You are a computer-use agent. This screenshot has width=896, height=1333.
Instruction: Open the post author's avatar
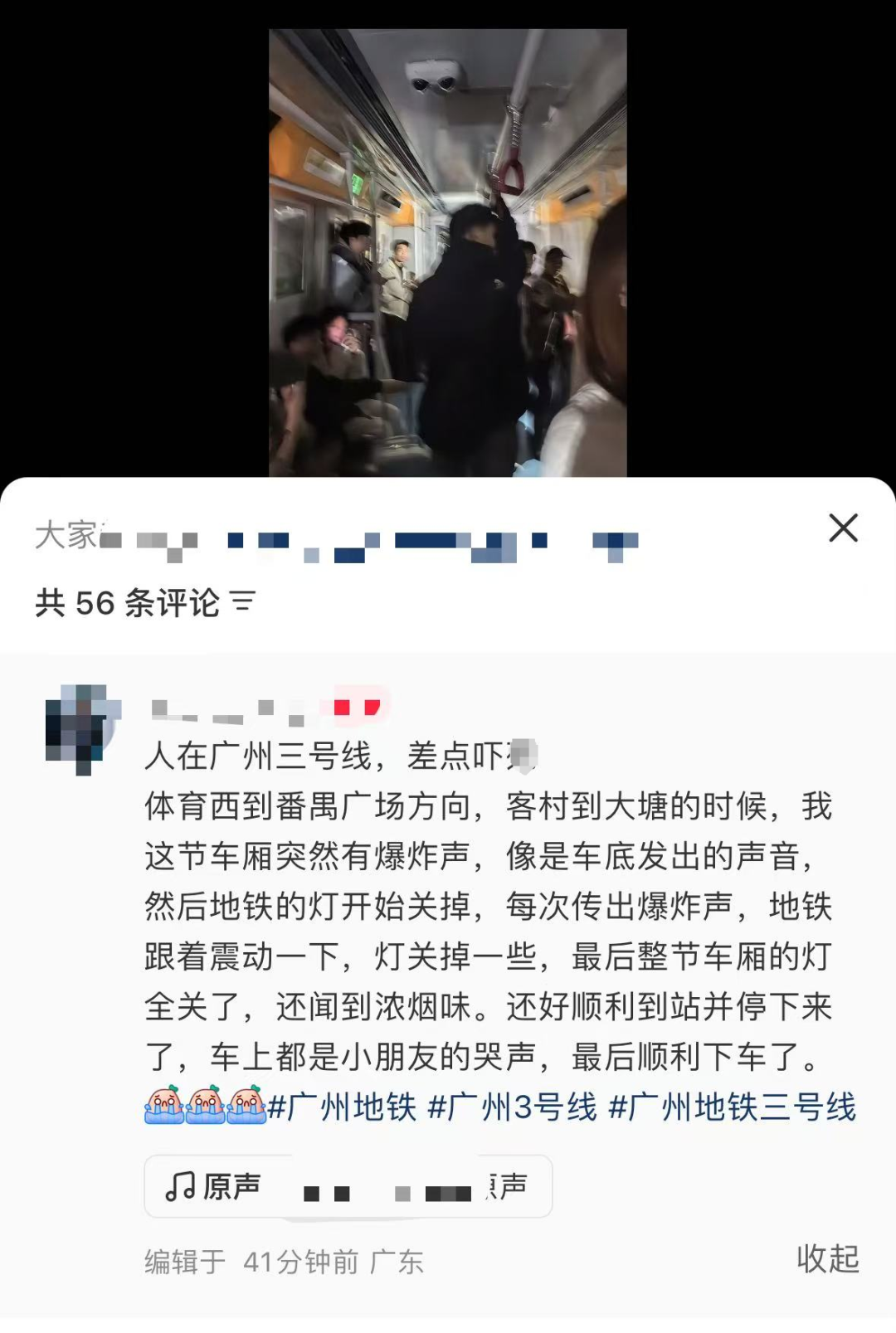click(x=83, y=728)
